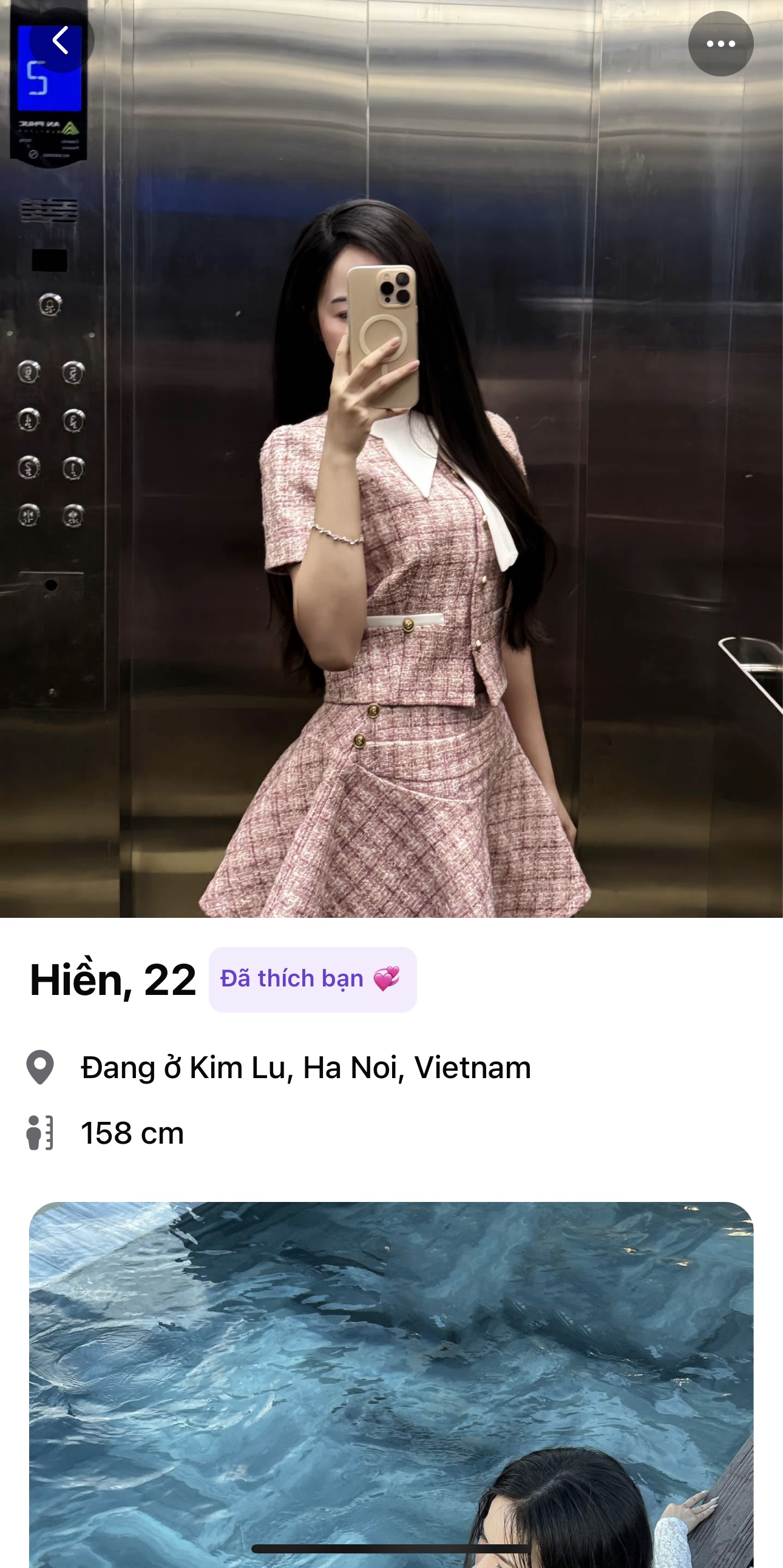
Task: Go back using the top-left arrow
Action: (x=61, y=41)
